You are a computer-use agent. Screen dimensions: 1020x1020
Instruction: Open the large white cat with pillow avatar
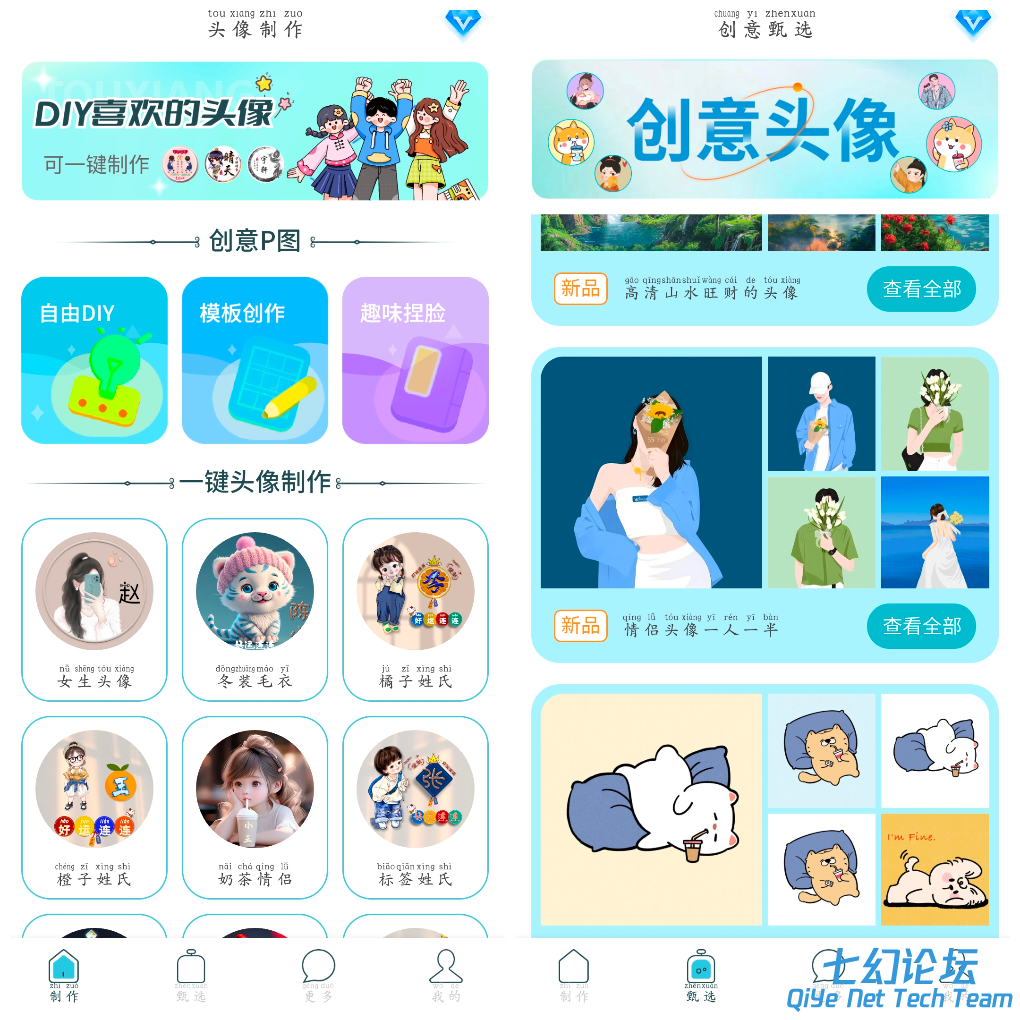651,810
